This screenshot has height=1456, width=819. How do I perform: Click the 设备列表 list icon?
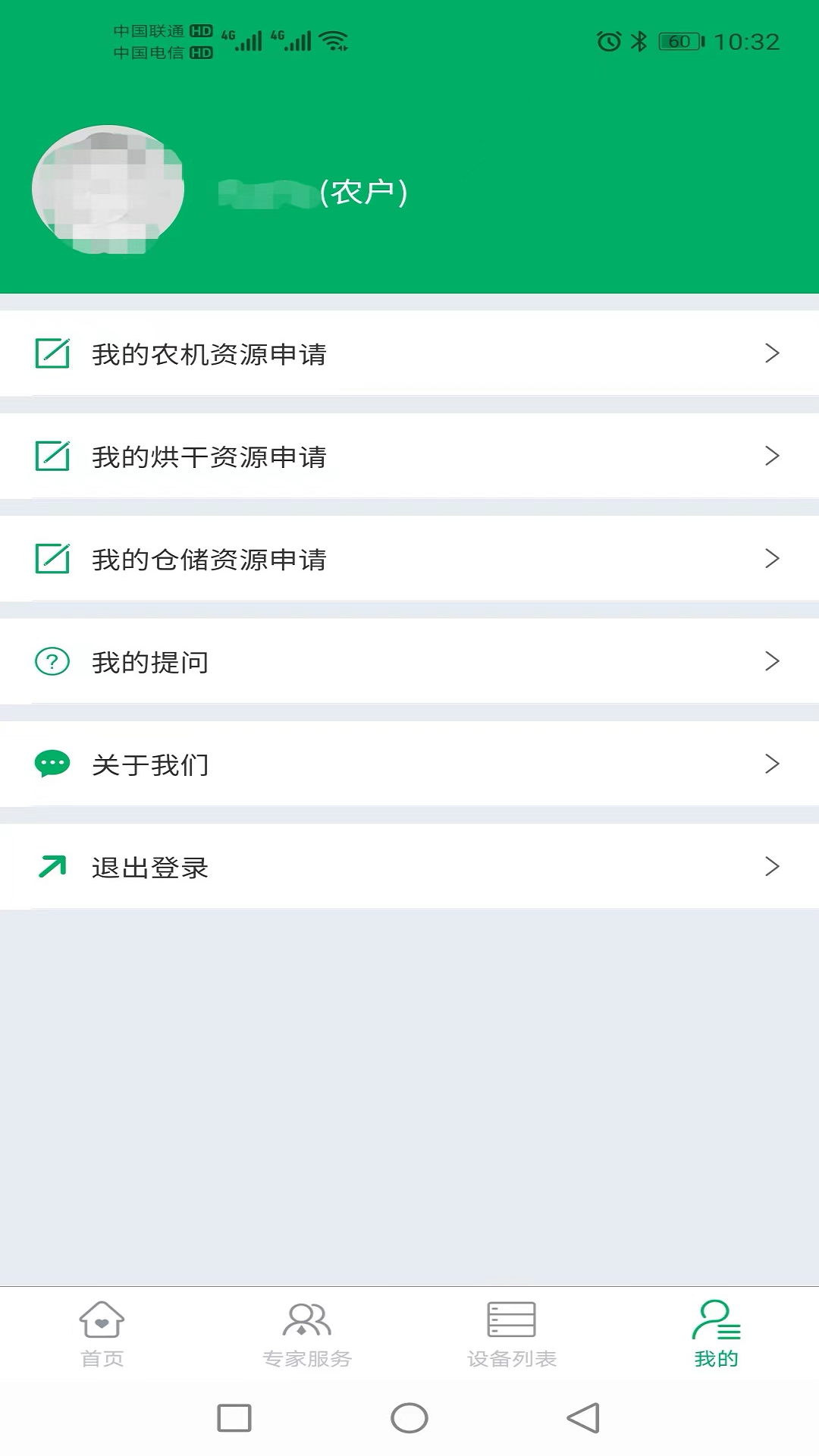pos(510,1329)
